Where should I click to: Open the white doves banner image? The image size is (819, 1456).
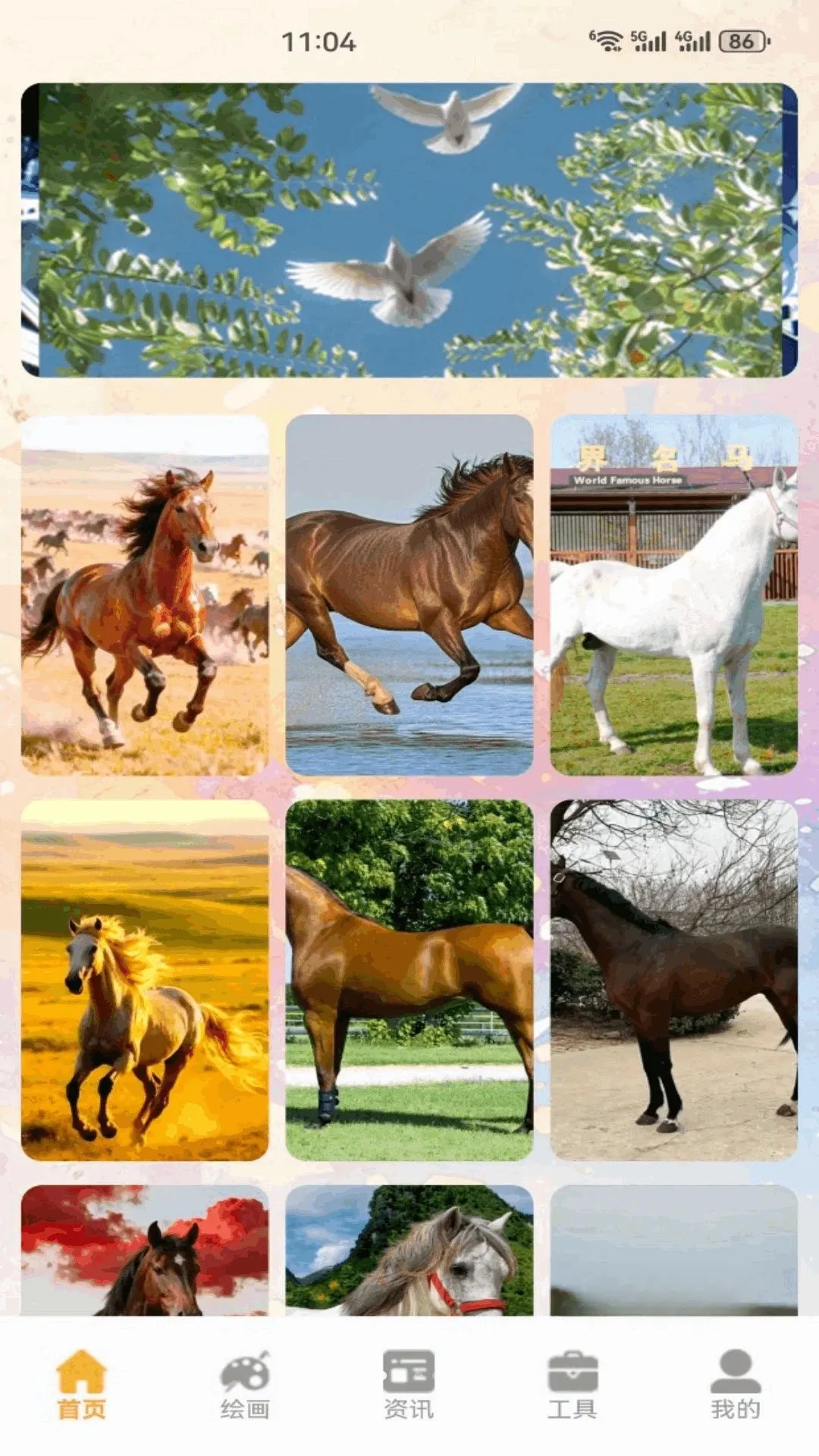click(x=409, y=230)
